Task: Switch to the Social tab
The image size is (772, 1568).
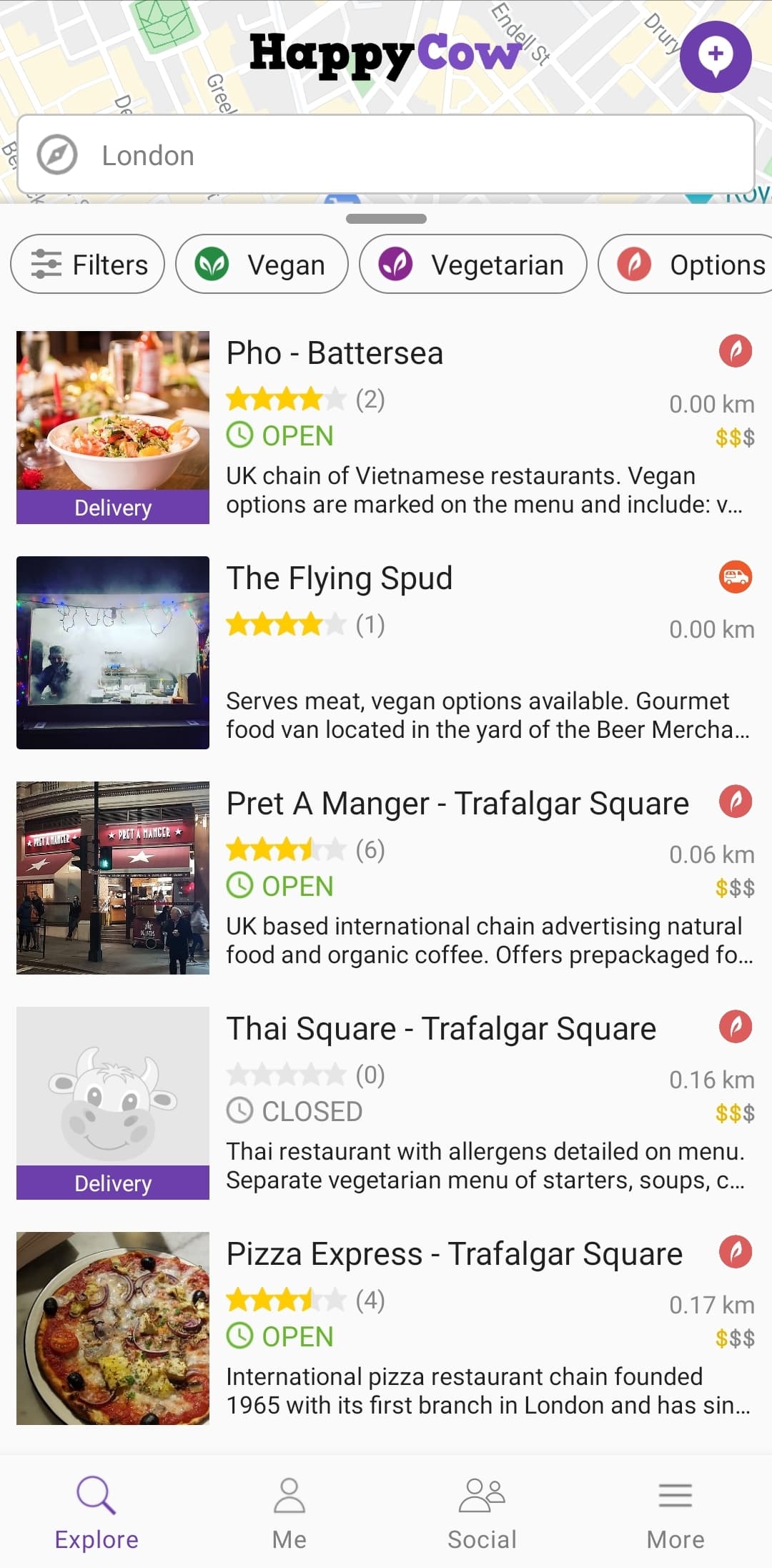Action: 482,1512
